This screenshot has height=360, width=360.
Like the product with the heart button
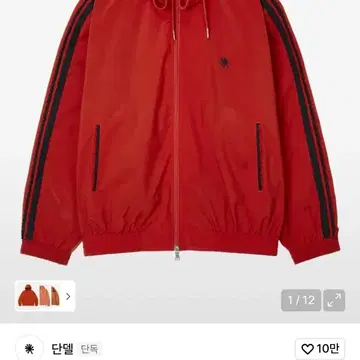(320, 349)
